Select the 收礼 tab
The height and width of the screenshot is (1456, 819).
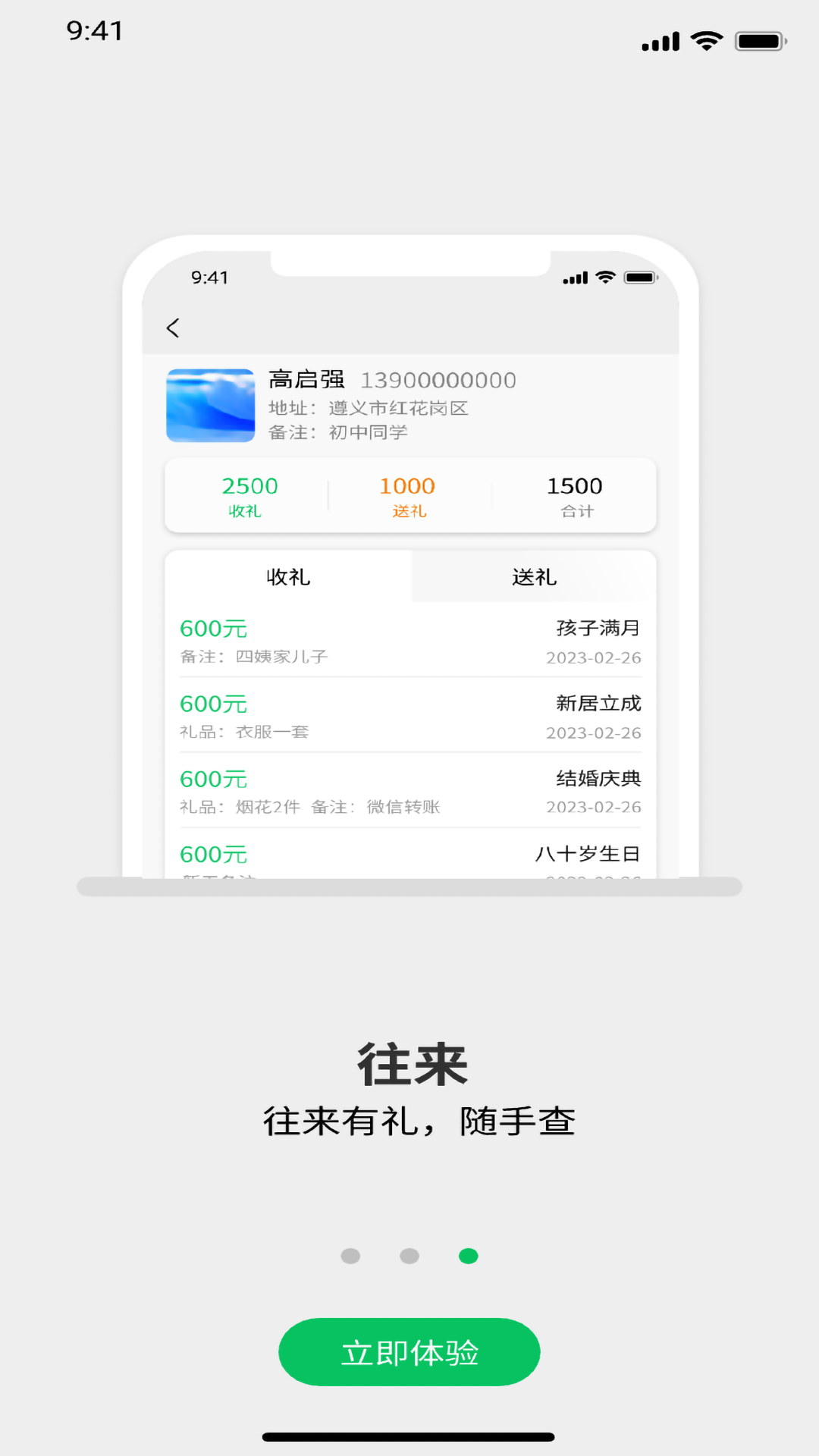click(288, 577)
